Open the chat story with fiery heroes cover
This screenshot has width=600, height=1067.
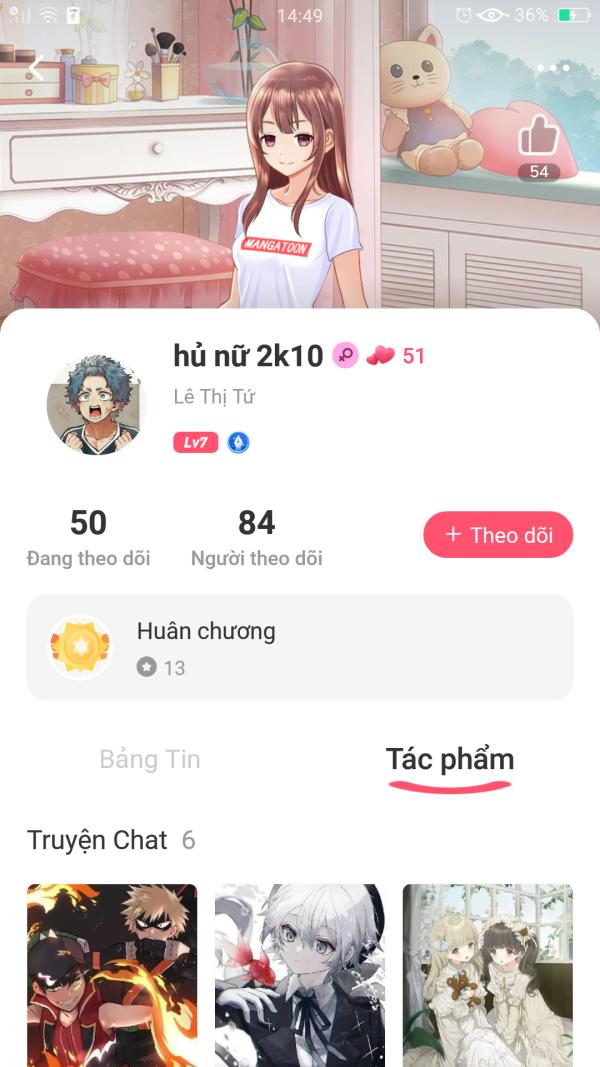tap(112, 975)
